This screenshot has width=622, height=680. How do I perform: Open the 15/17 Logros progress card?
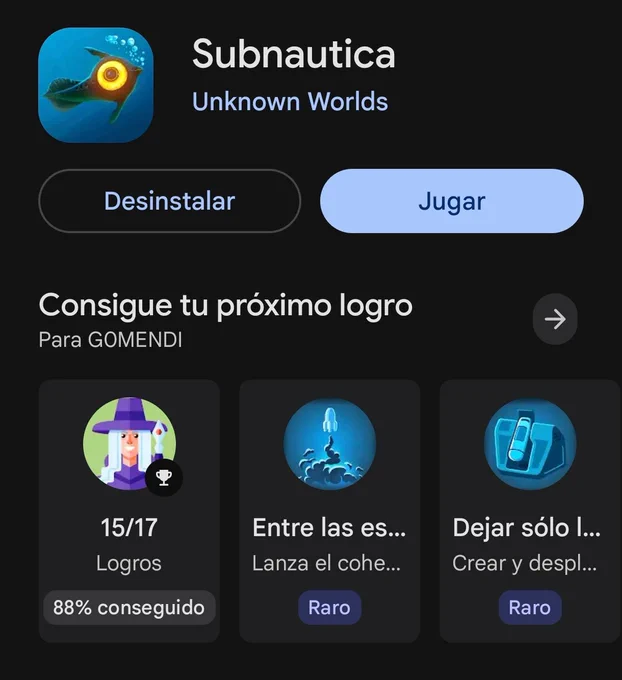(x=129, y=511)
